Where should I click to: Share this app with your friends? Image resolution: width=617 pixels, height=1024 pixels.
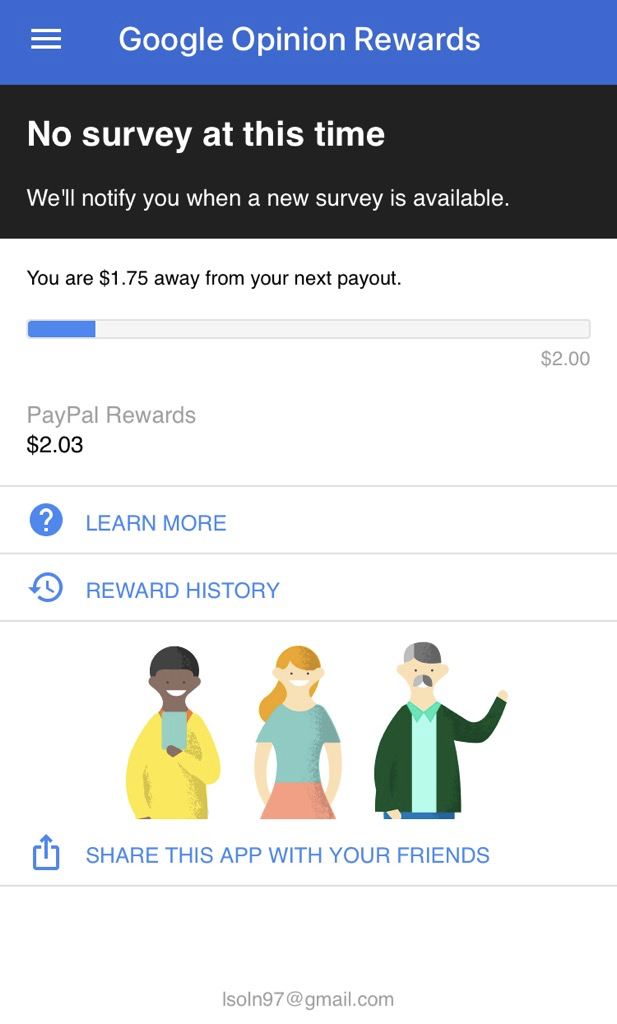287,855
